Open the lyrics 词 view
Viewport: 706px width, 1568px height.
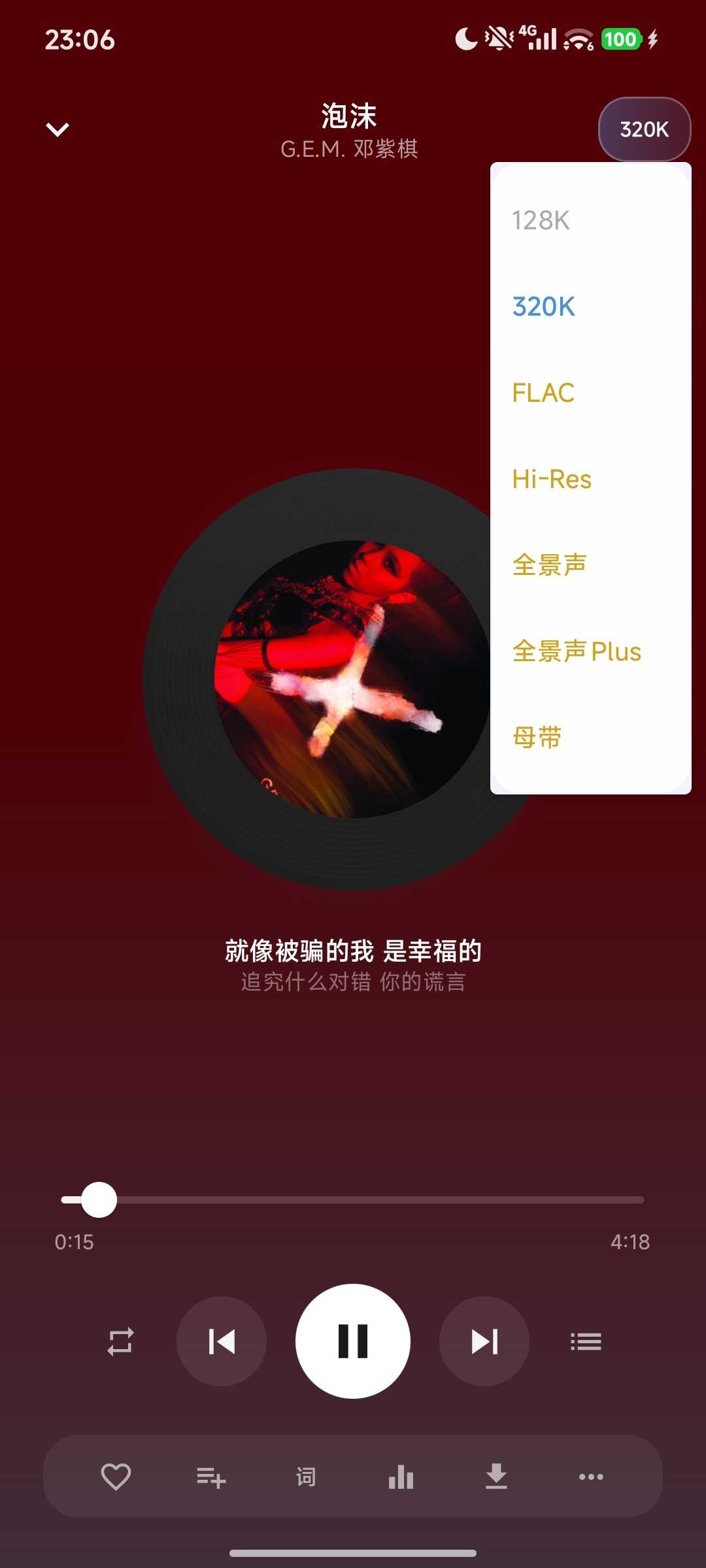coord(306,1477)
